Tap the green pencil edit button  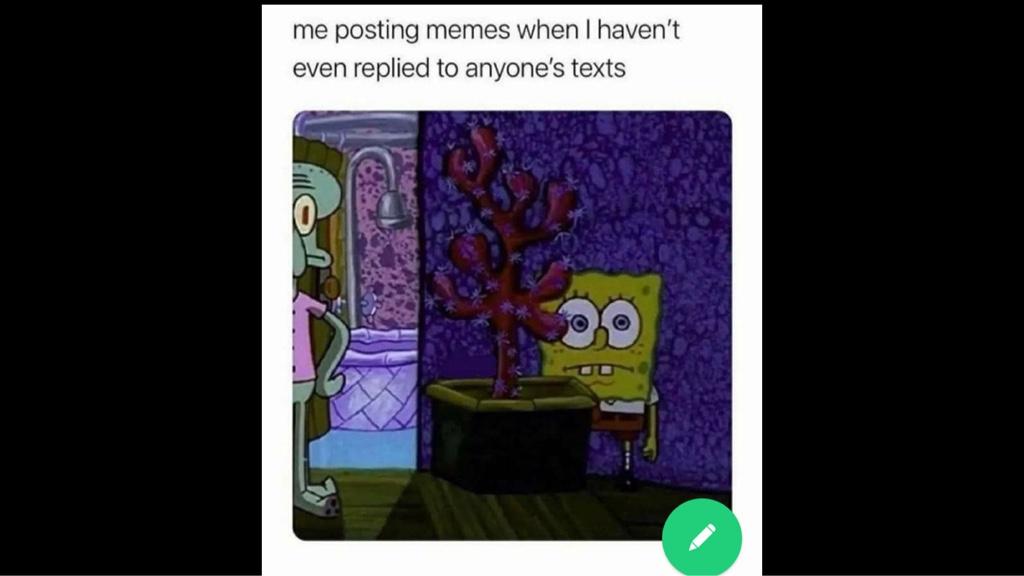(x=701, y=537)
